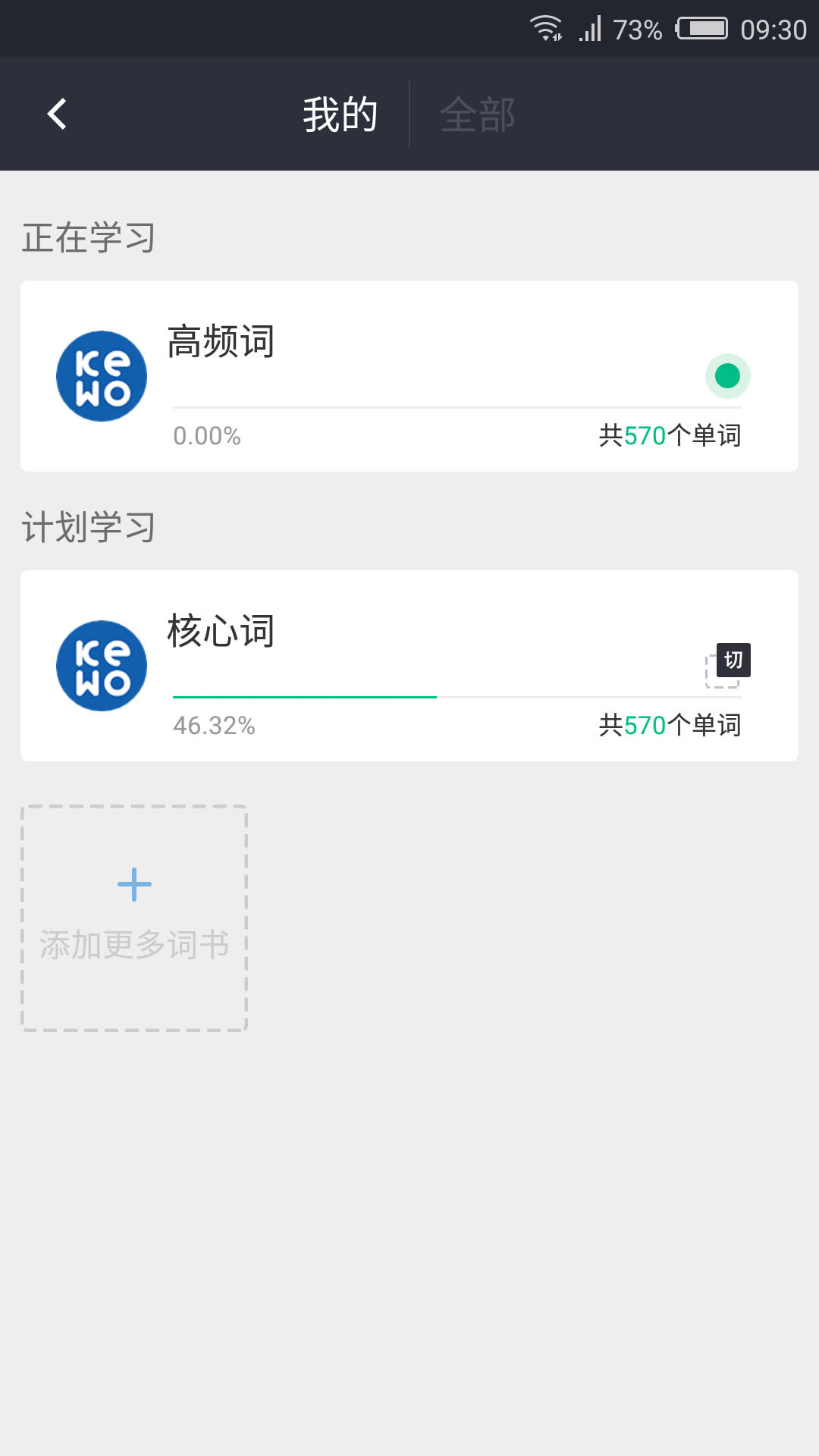Image resolution: width=819 pixels, height=1456 pixels.
Task: Tap the 共570个单词 count on 核心词
Action: [670, 726]
